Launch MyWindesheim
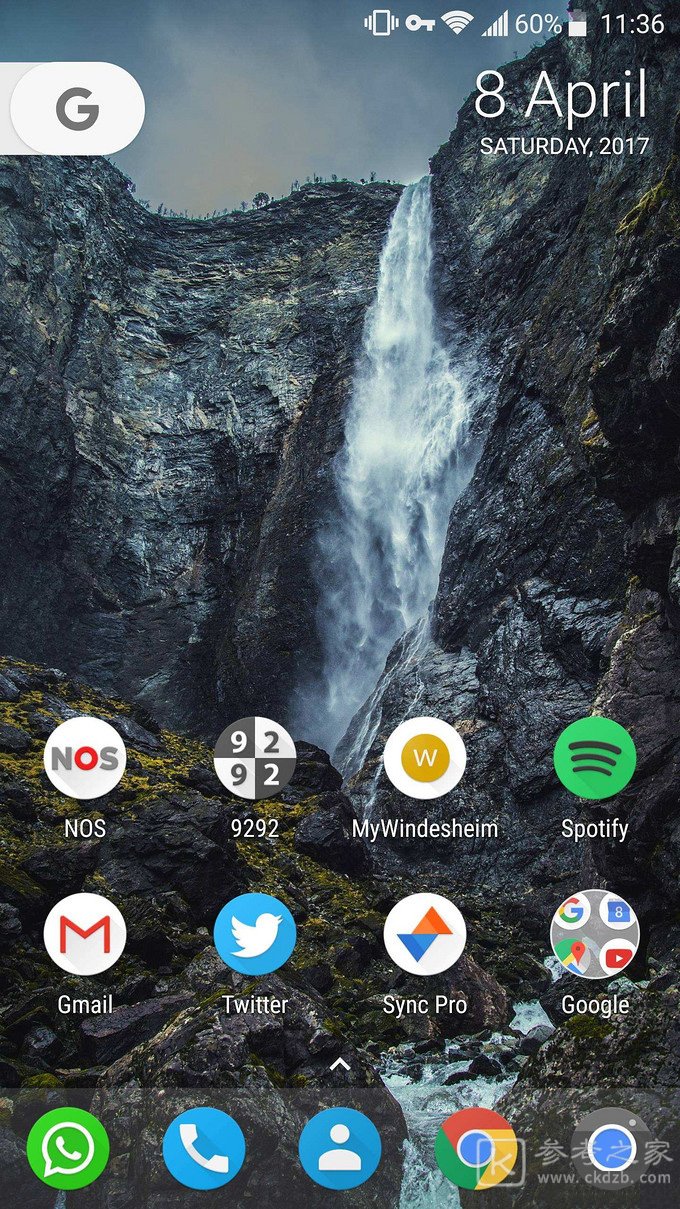This screenshot has width=680, height=1209. pyautogui.click(x=425, y=758)
